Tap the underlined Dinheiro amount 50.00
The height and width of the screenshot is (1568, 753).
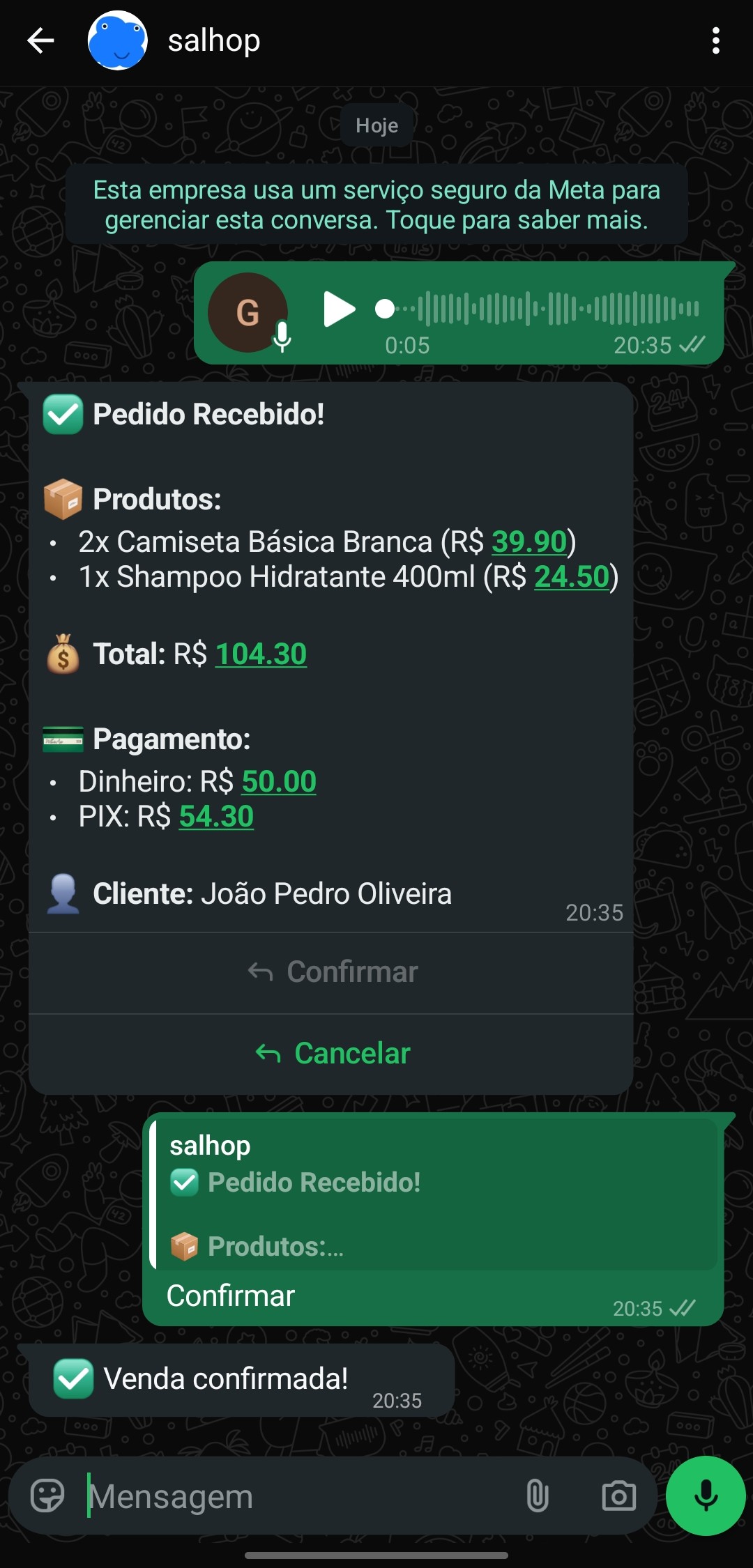(x=279, y=781)
